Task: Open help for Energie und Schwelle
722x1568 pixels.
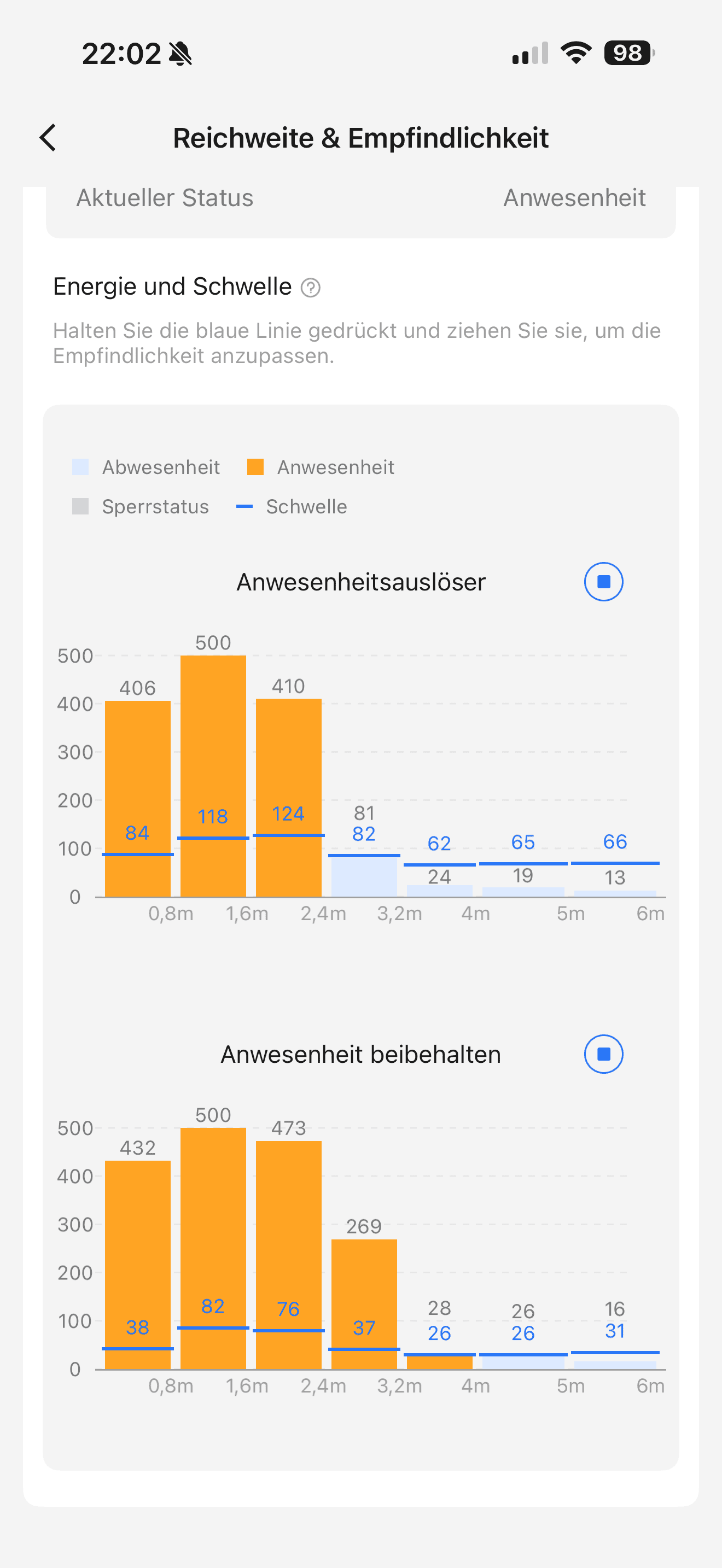Action: click(311, 288)
